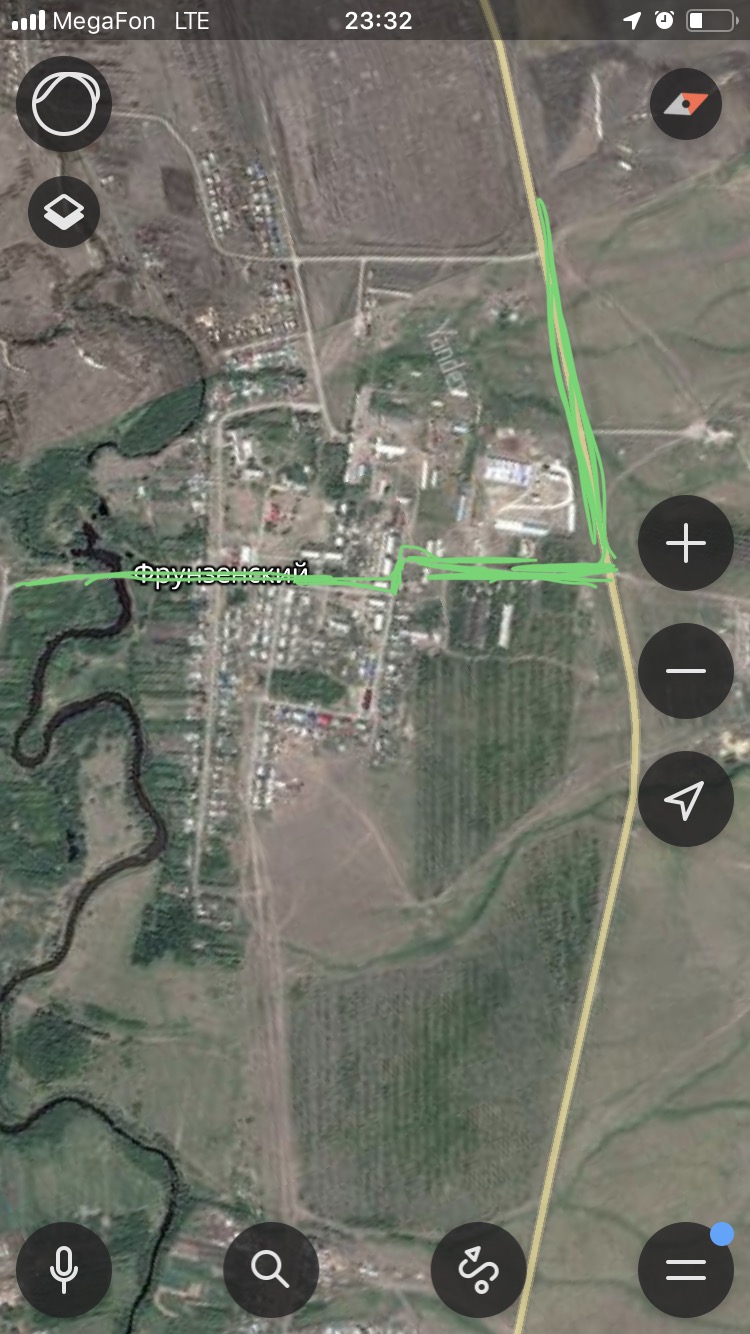
Task: Start voice input with the microphone
Action: (x=64, y=1269)
